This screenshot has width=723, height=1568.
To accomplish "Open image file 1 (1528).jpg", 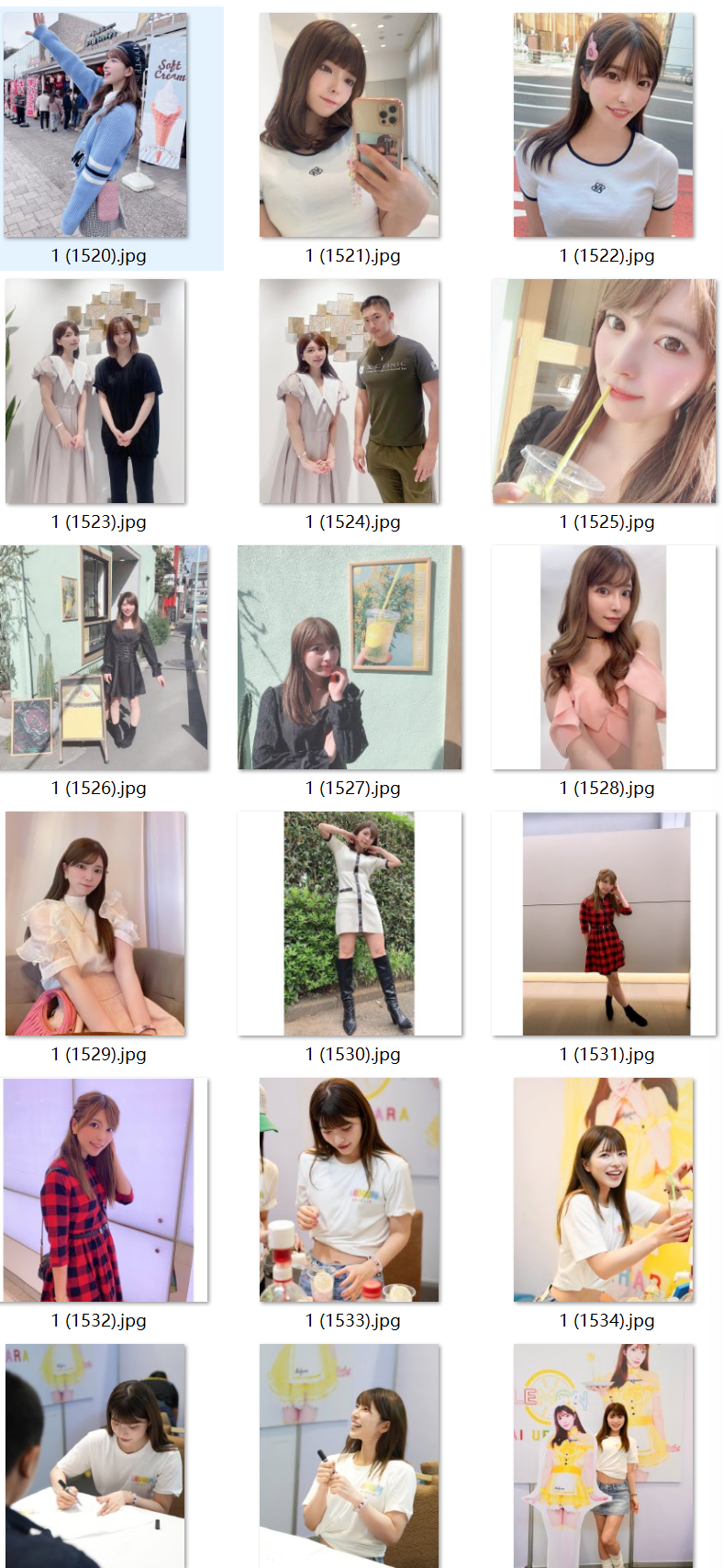I will click(604, 658).
